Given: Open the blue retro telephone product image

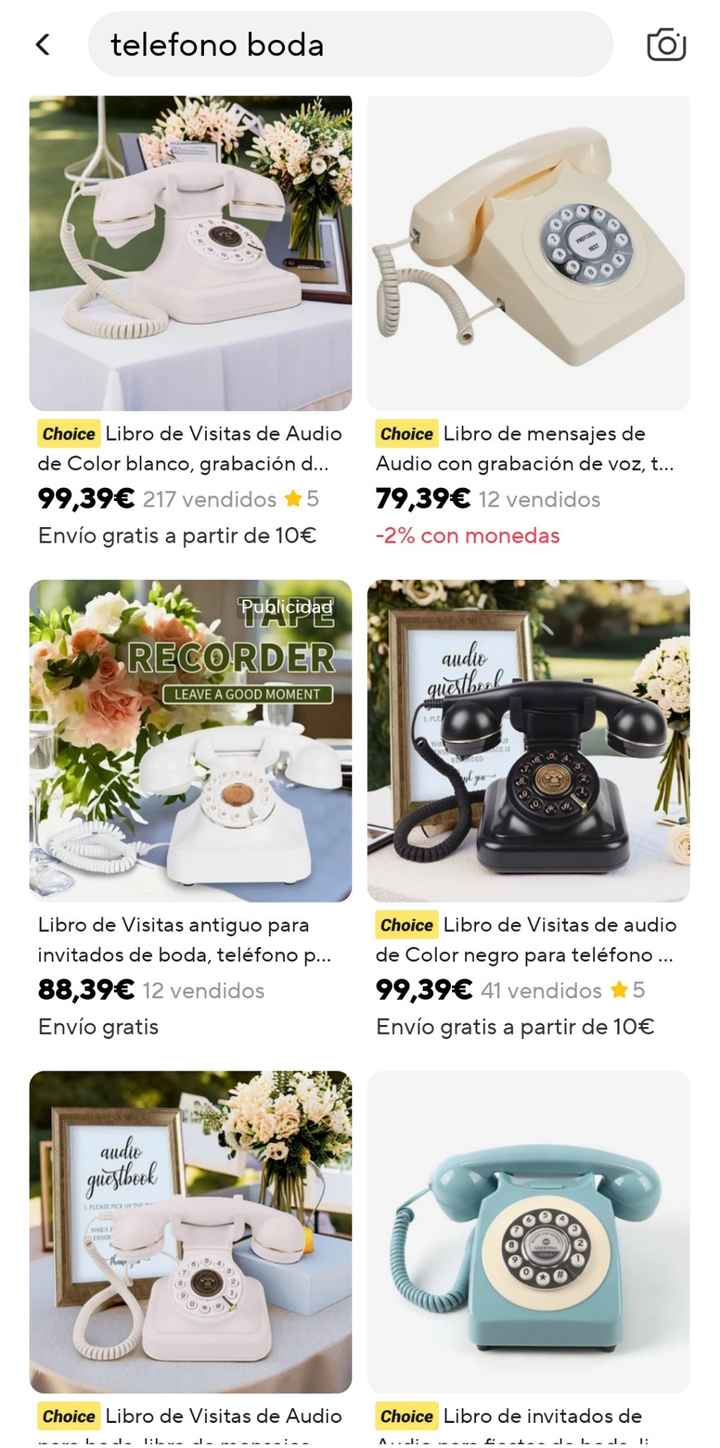Looking at the screenshot, I should [x=529, y=1236].
